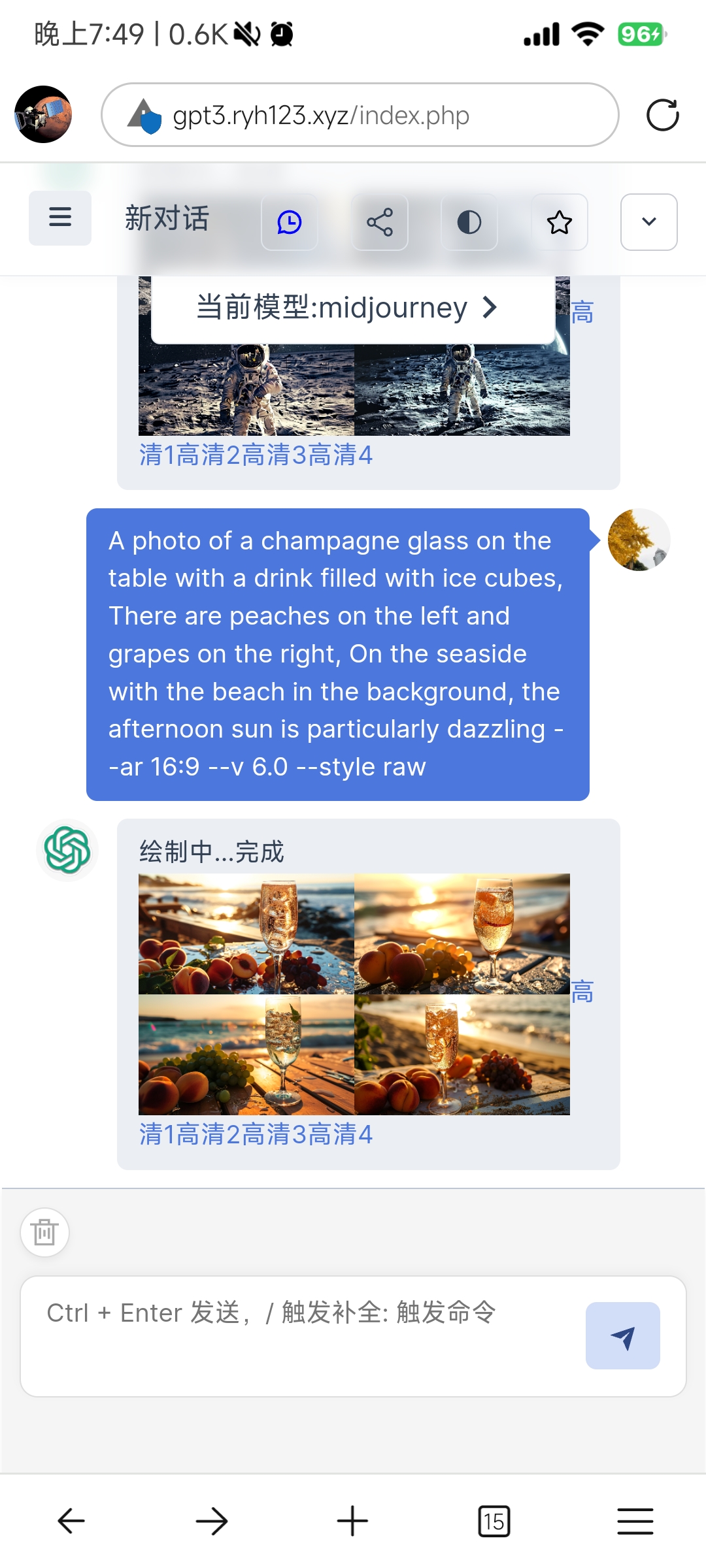
Task: Reload the page with the refresh icon
Action: point(663,115)
